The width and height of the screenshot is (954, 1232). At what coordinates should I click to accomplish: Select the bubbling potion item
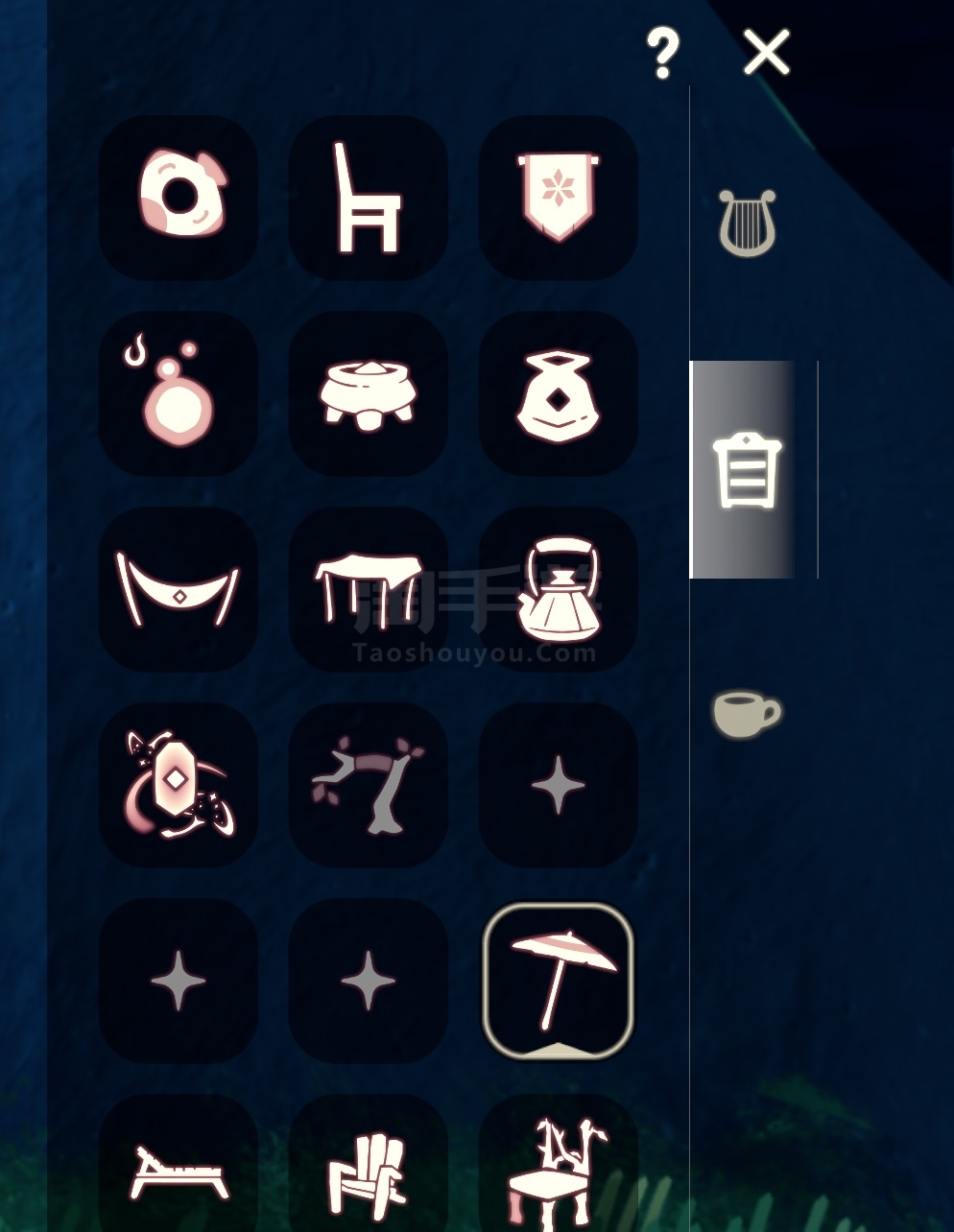(x=179, y=393)
